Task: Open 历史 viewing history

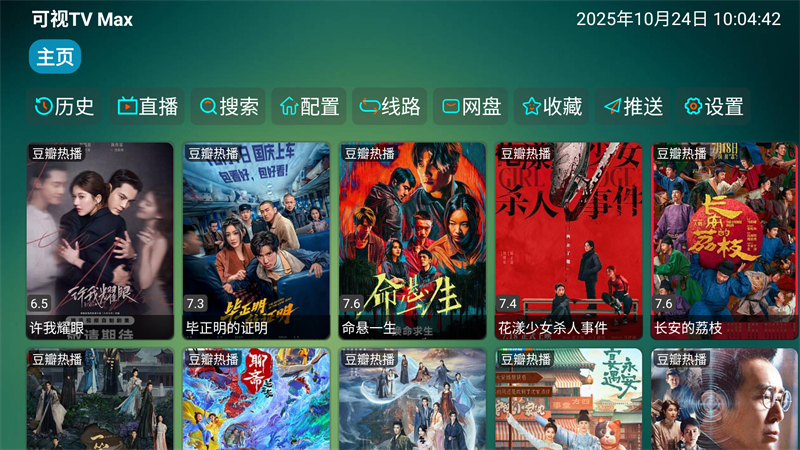Action: 64,106
